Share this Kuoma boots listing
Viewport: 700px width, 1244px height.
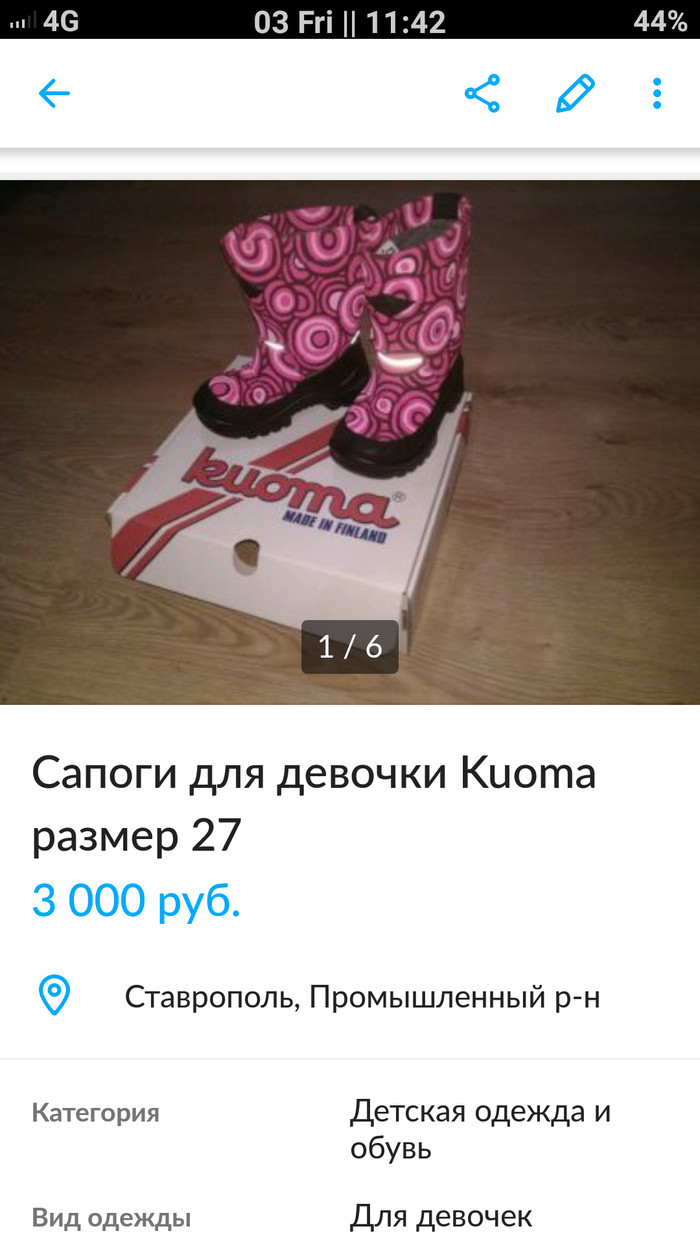[482, 94]
